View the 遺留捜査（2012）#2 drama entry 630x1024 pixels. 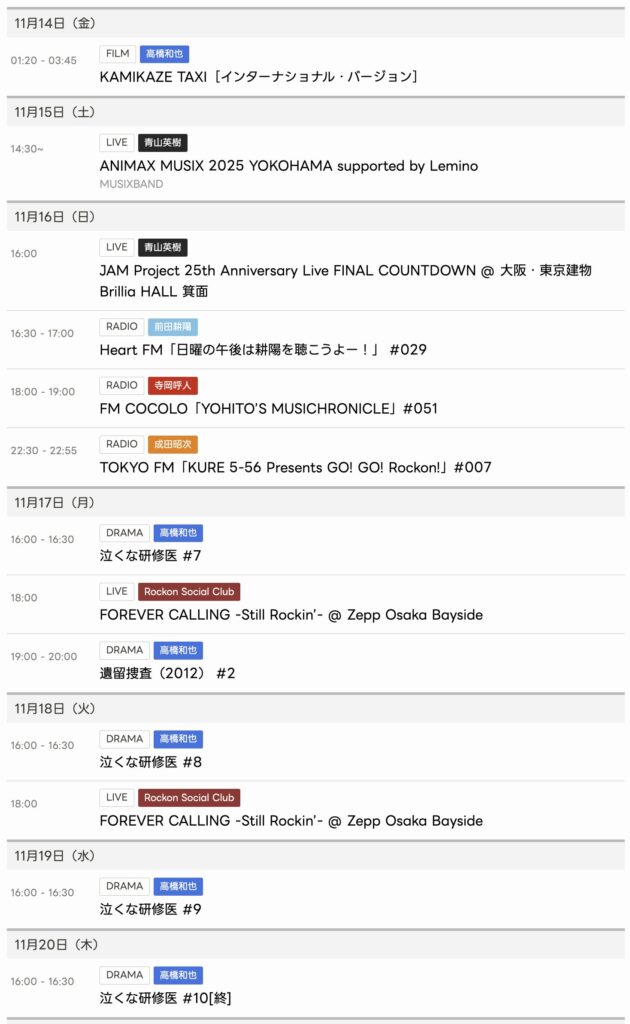pos(167,673)
